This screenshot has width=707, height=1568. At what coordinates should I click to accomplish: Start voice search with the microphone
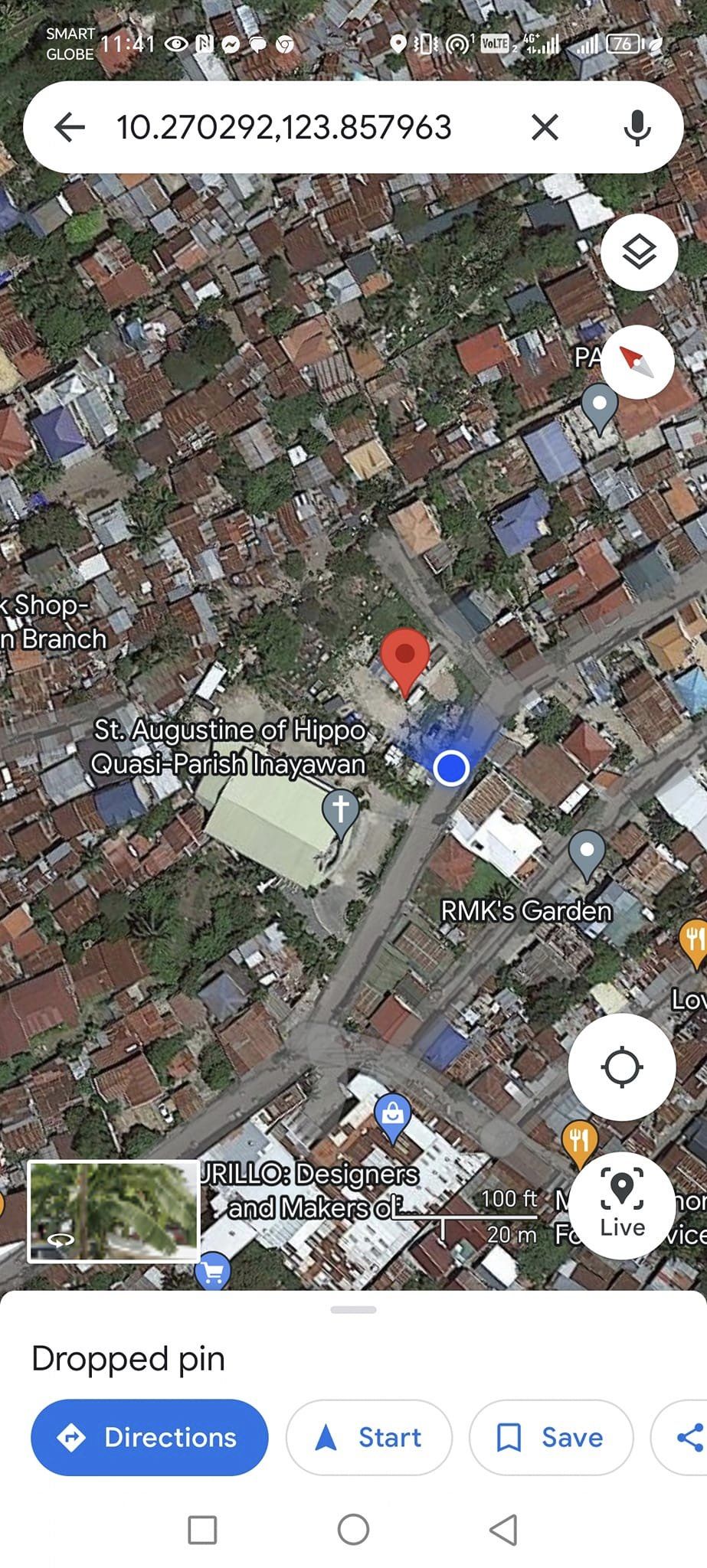pyautogui.click(x=637, y=127)
